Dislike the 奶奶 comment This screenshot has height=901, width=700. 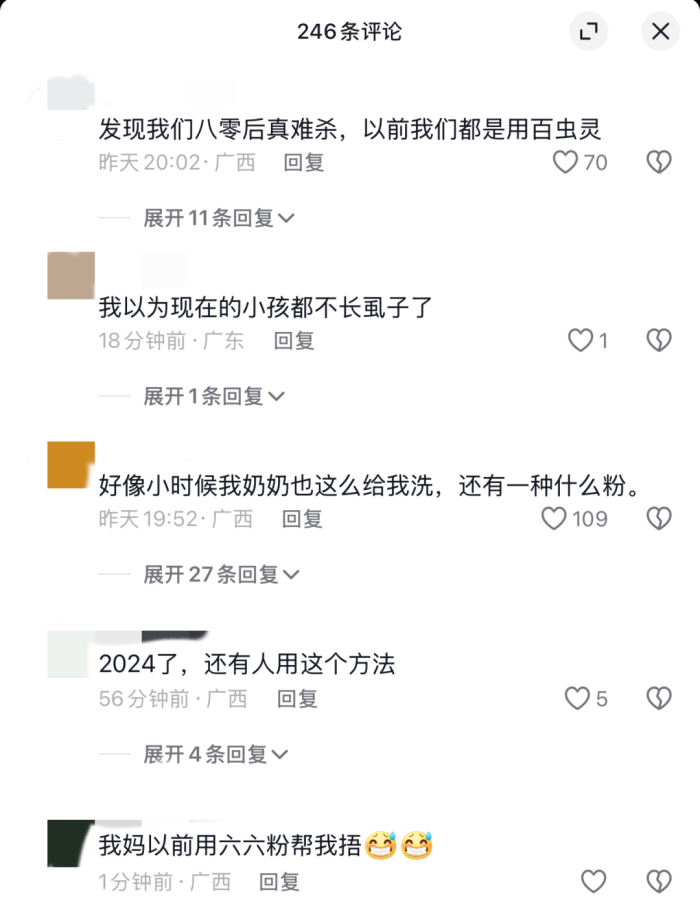(x=658, y=519)
